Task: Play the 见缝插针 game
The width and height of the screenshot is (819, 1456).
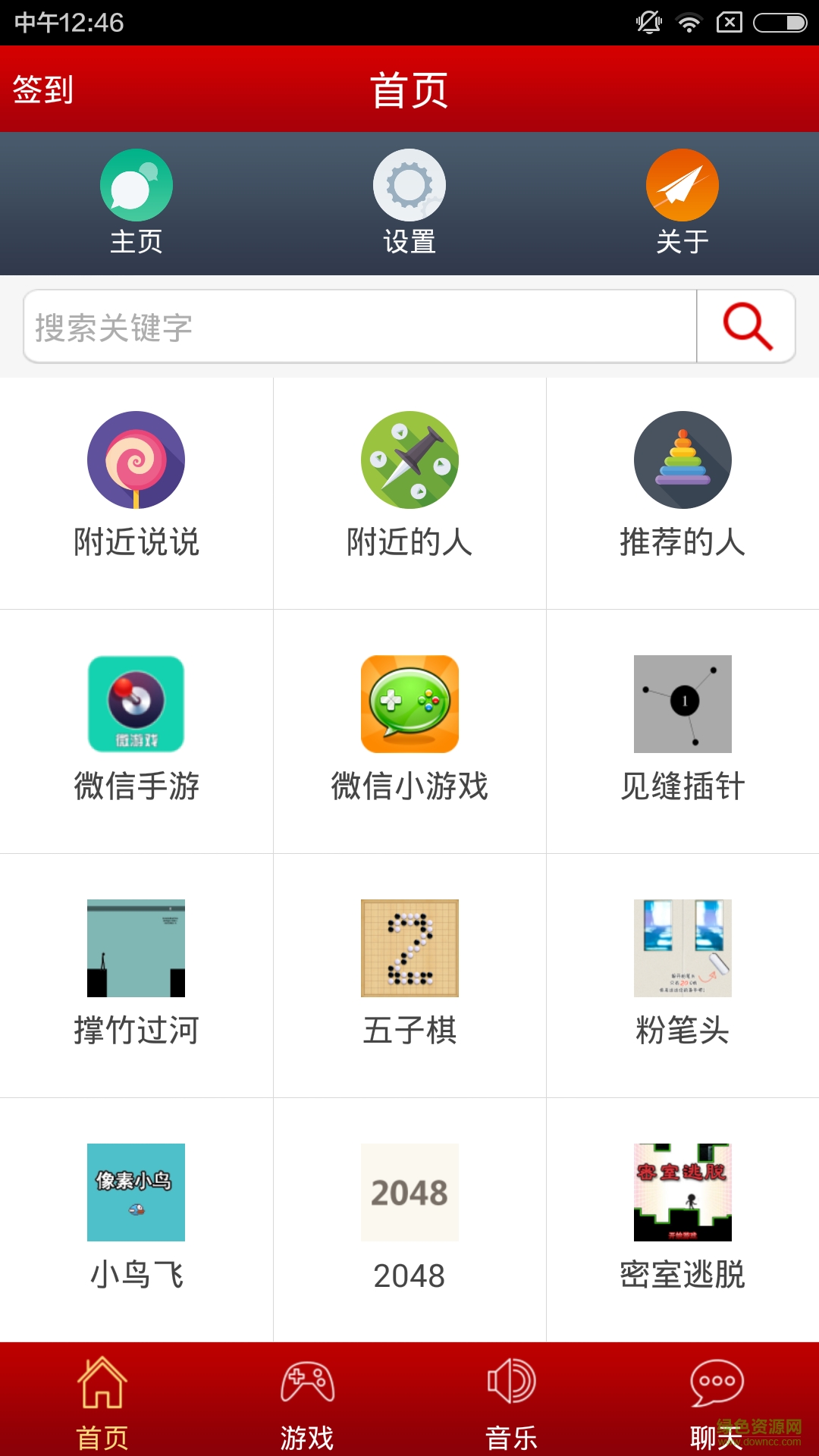Action: [682, 728]
